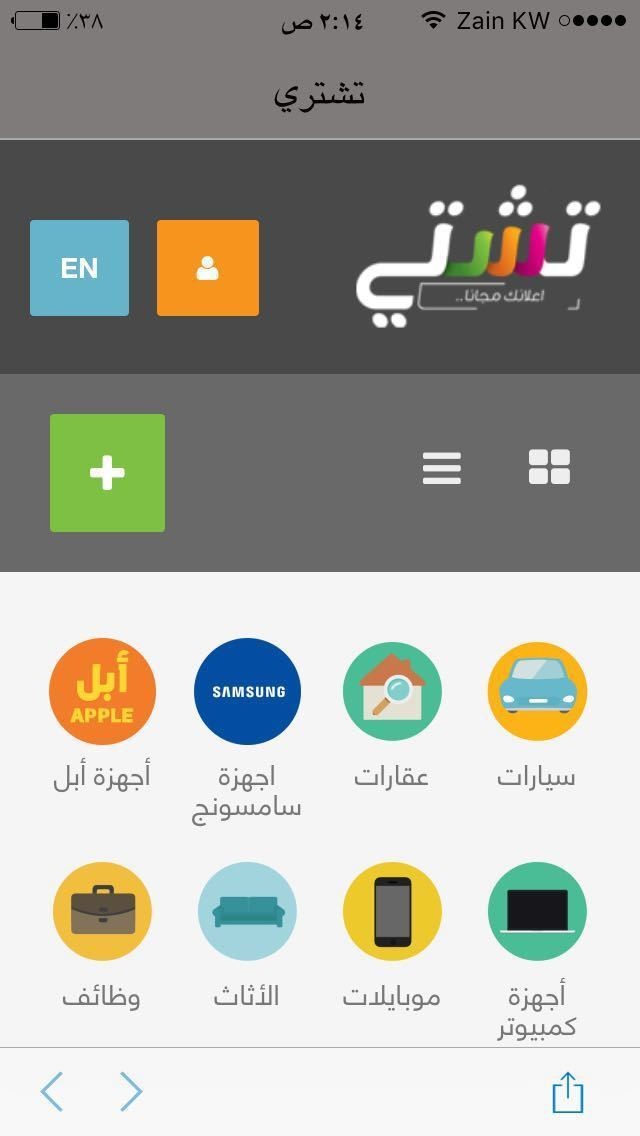Image resolution: width=640 pixels, height=1136 pixels.
Task: Open the عقارات real estate category
Action: [392, 692]
